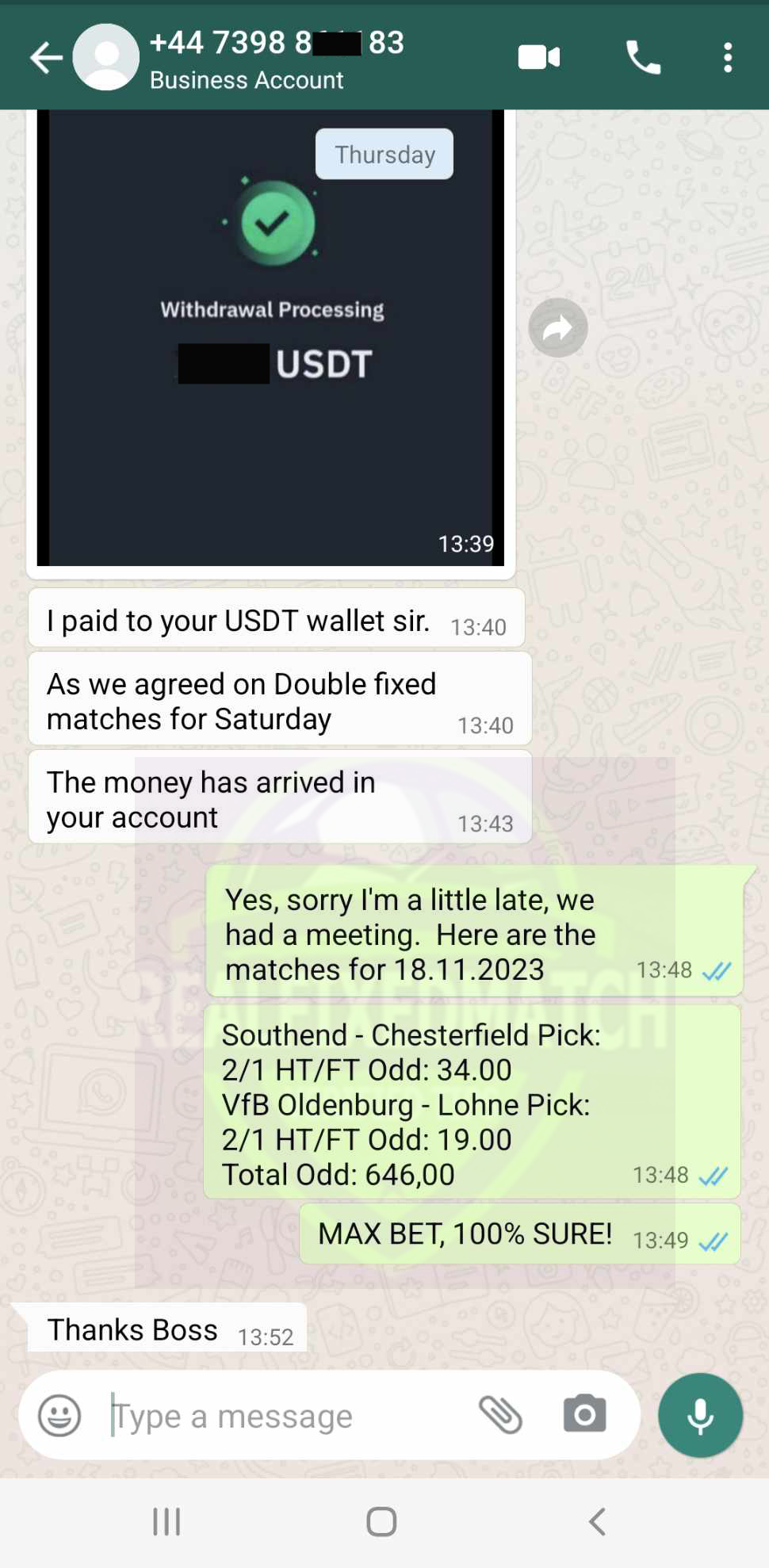Screen dimensions: 769x1568
Task: Record a voice message
Action: click(700, 1415)
